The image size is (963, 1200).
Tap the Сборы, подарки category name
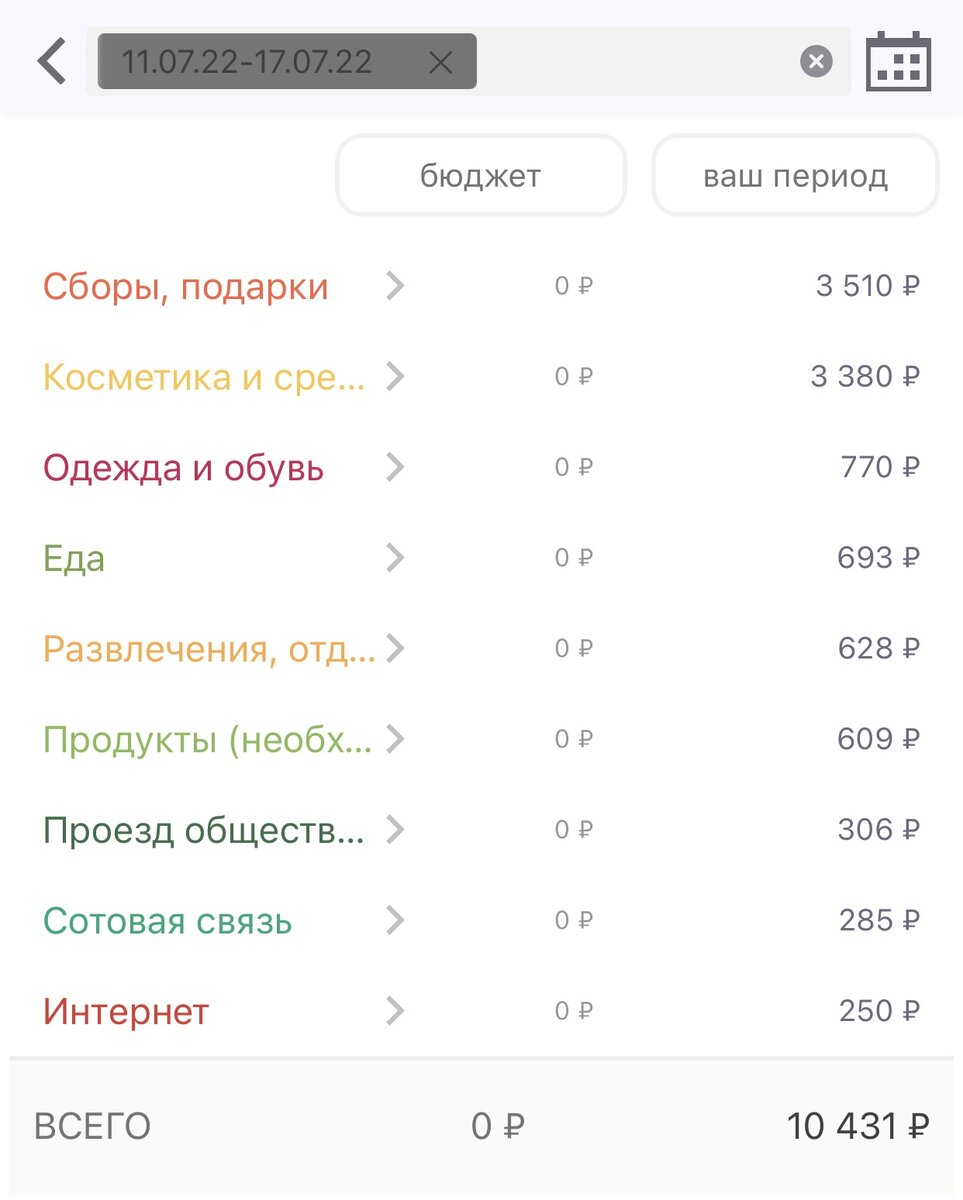pos(185,285)
